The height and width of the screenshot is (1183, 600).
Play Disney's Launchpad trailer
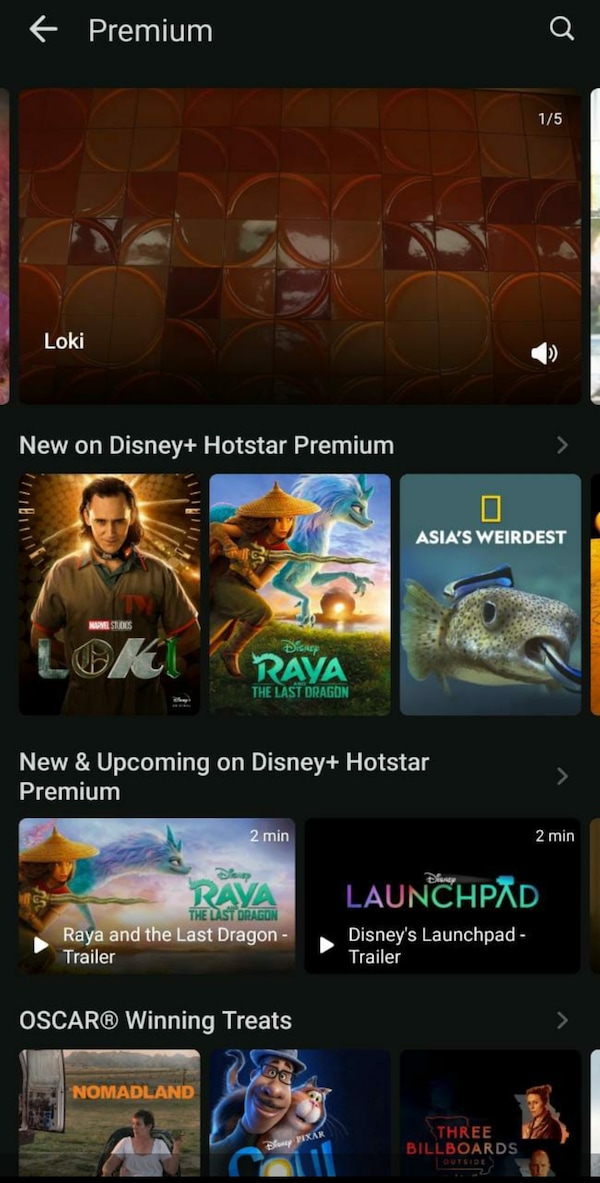[x=442, y=895]
